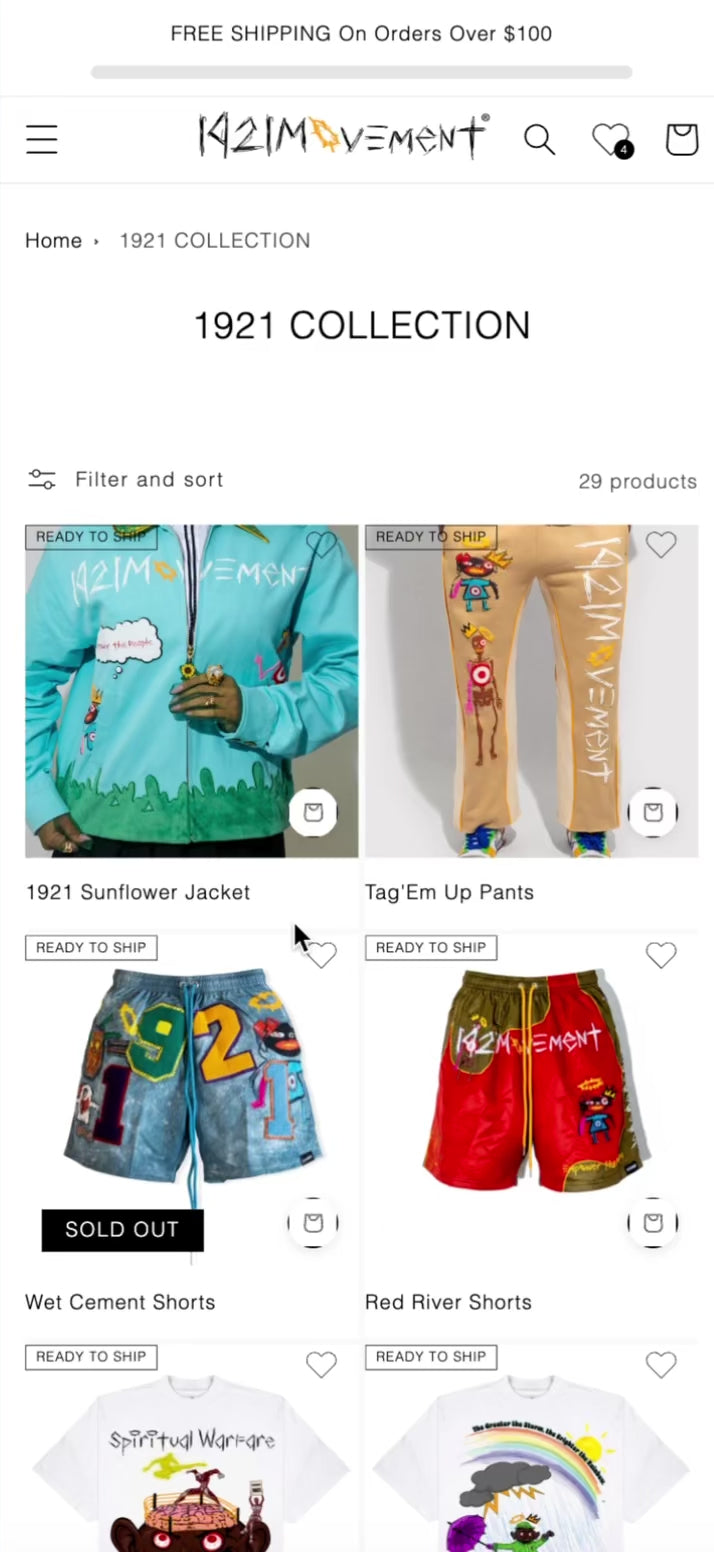Open Filter and sort options
Viewport: 714px width, 1552px height.
coord(126,480)
